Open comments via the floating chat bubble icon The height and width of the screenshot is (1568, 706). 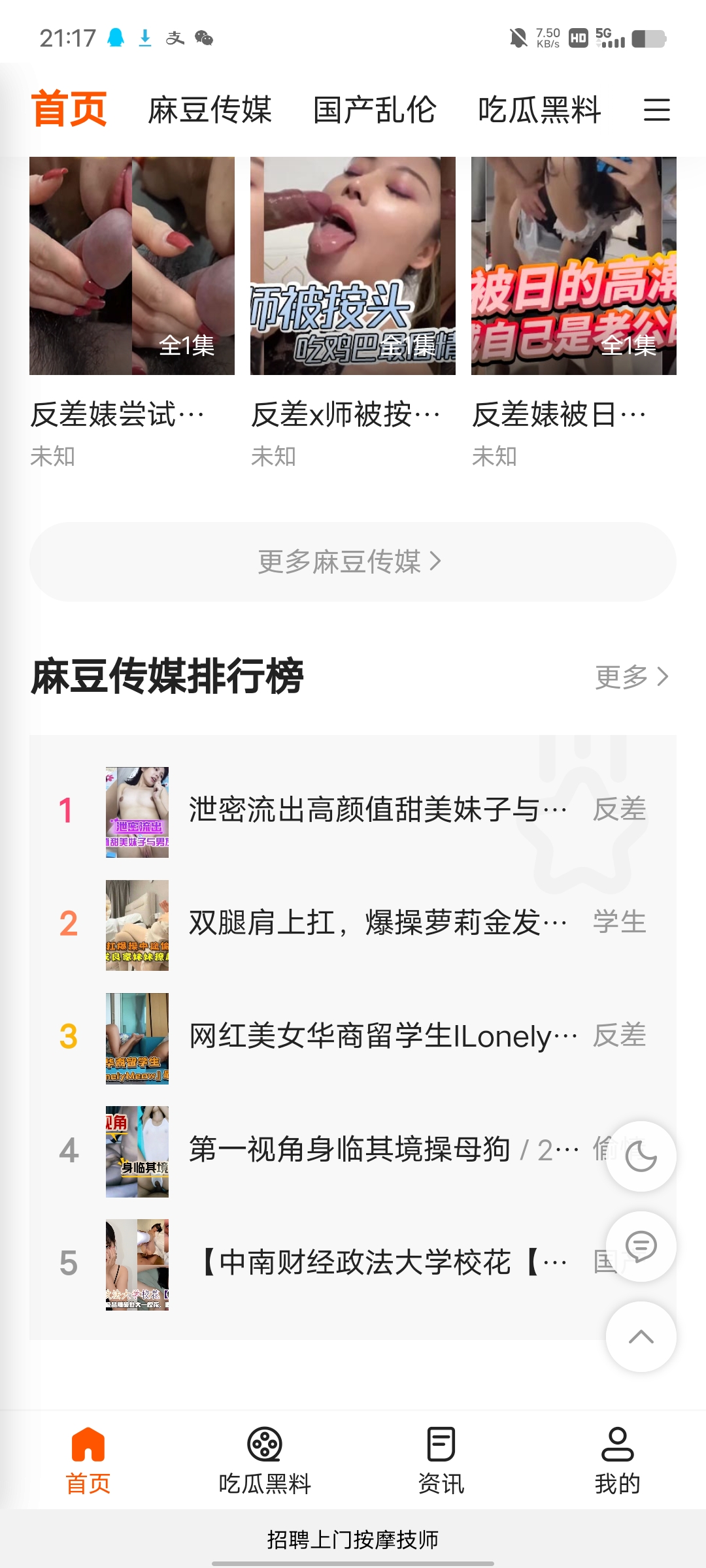[x=641, y=1247]
